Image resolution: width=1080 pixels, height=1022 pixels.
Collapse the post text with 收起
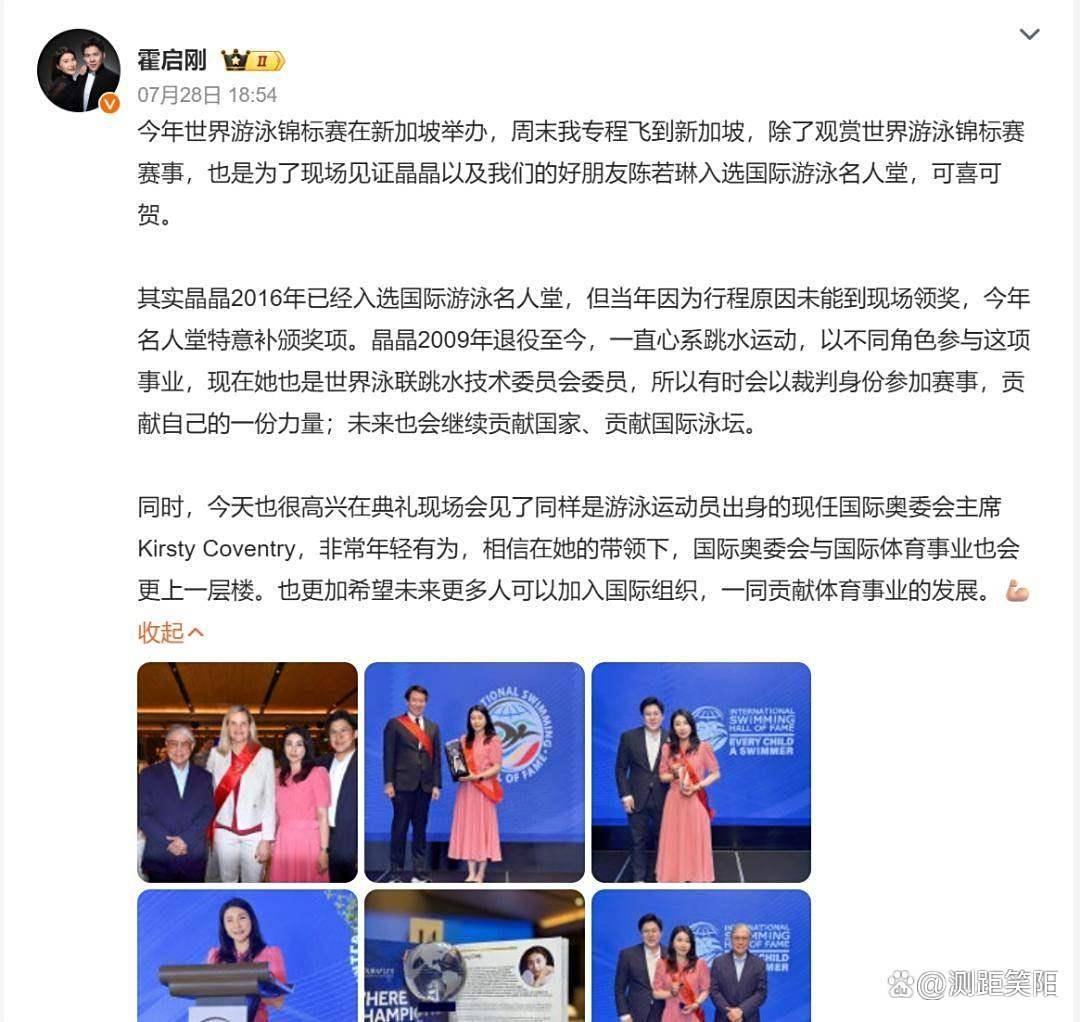170,632
